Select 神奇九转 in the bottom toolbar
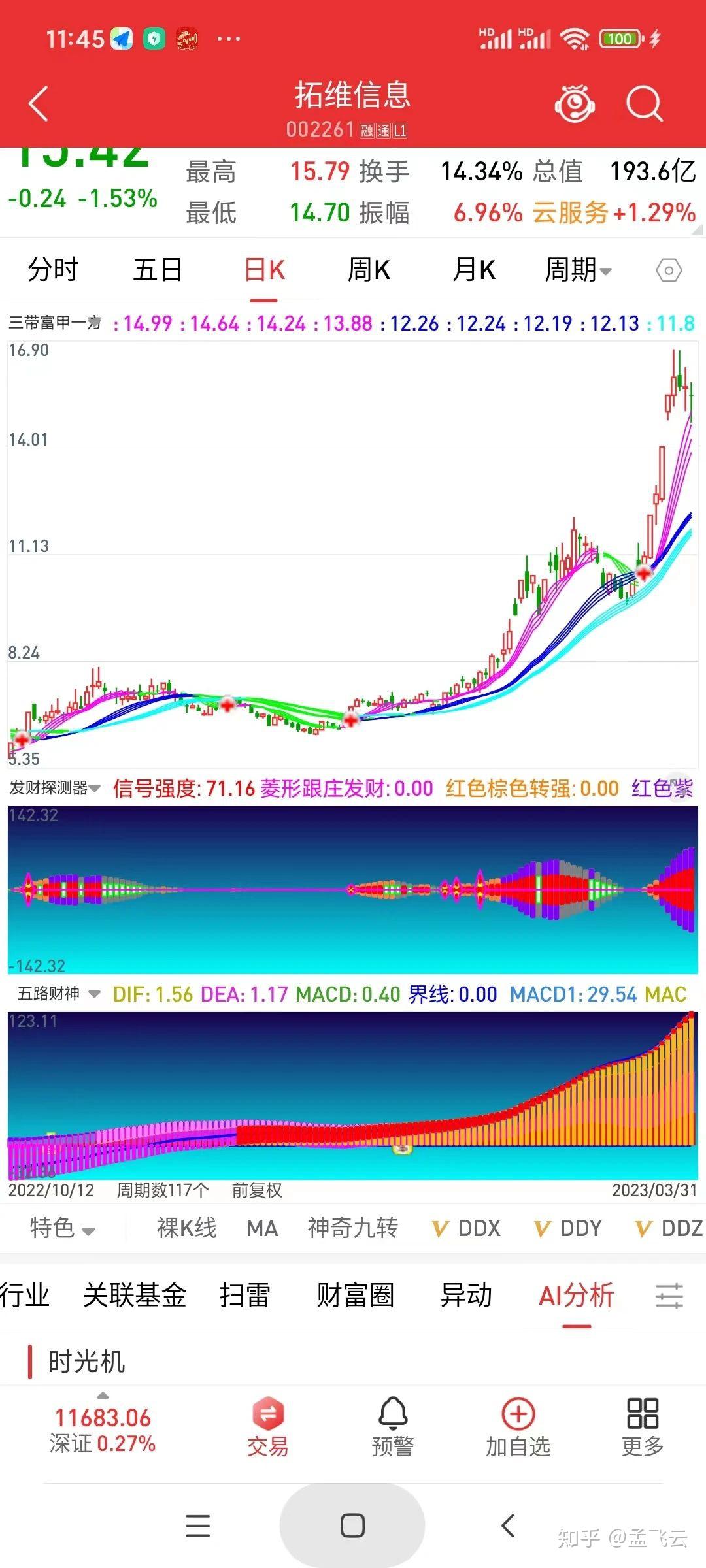The width and height of the screenshot is (706, 1568). point(353,1228)
